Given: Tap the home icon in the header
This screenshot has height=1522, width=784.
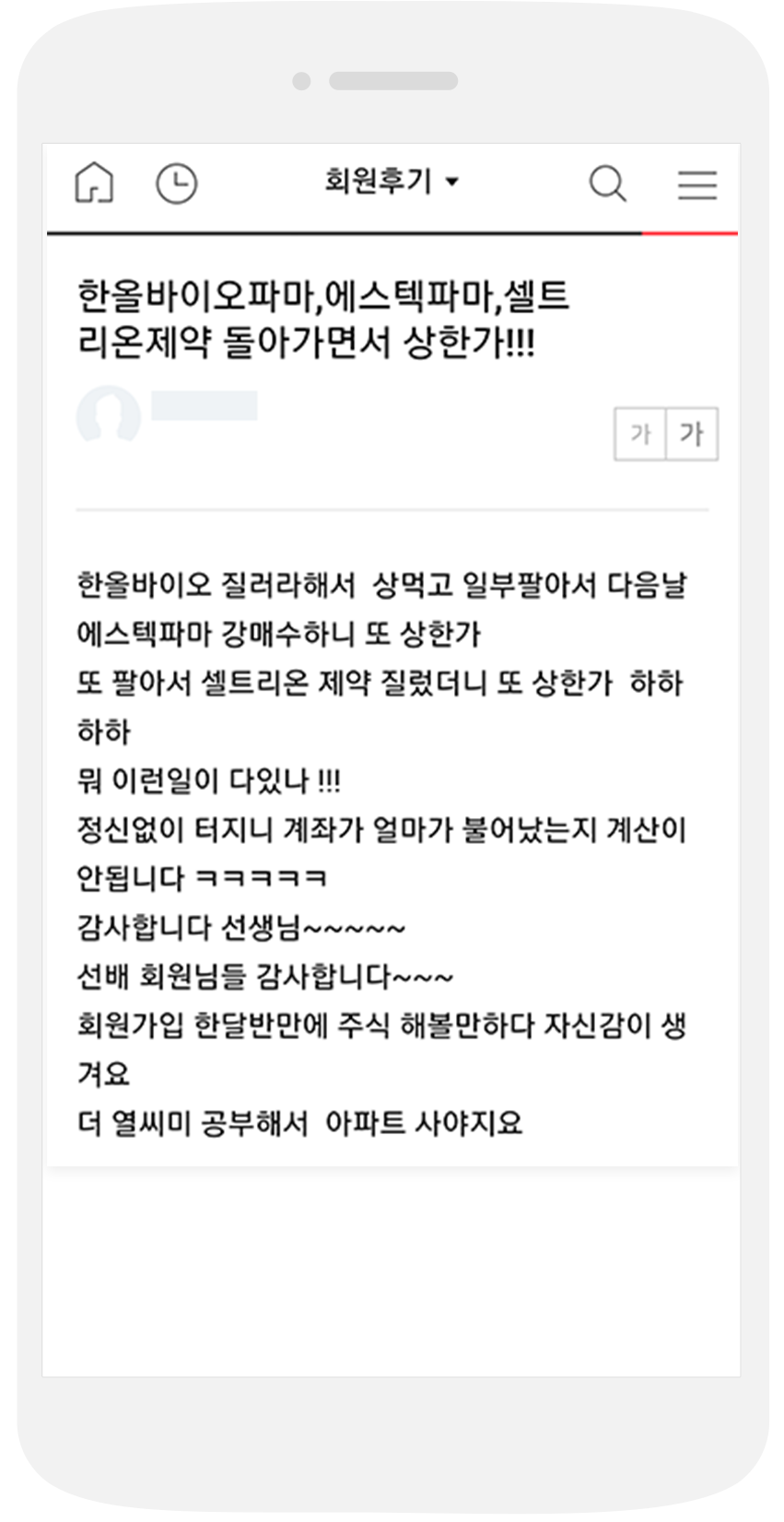Looking at the screenshot, I should [93, 183].
